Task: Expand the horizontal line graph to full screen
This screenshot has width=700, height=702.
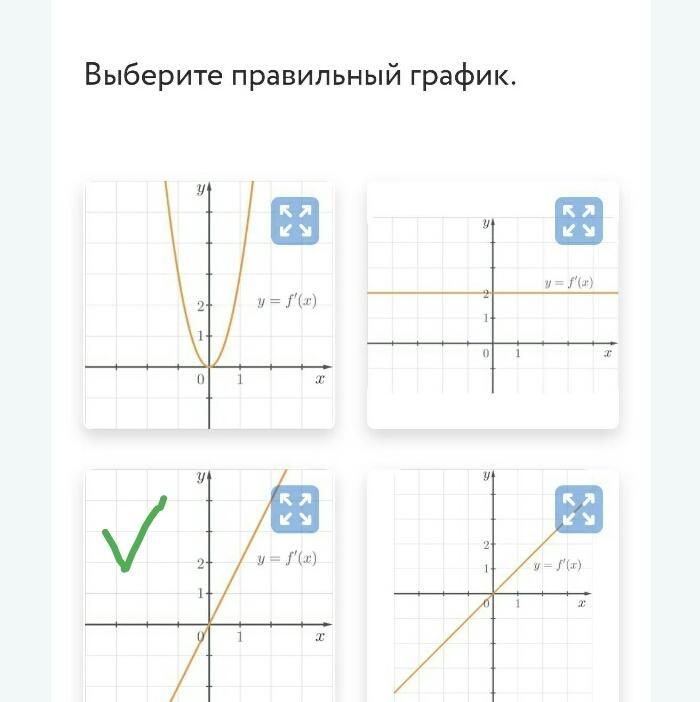Action: pos(579,221)
